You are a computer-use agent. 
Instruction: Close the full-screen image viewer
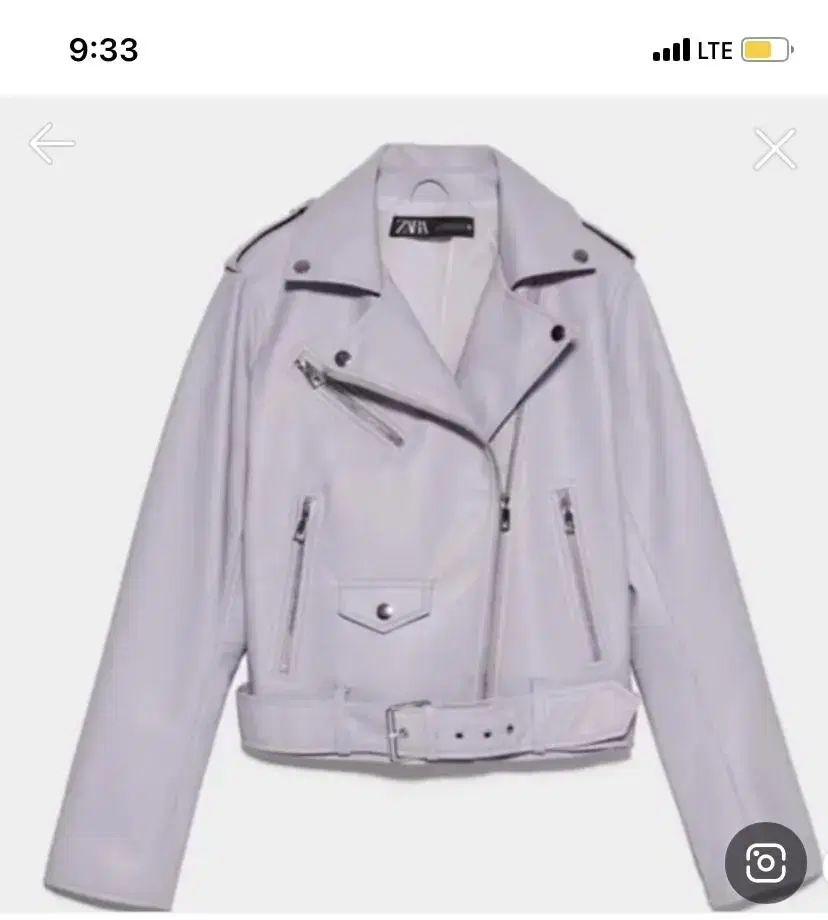coord(774,150)
